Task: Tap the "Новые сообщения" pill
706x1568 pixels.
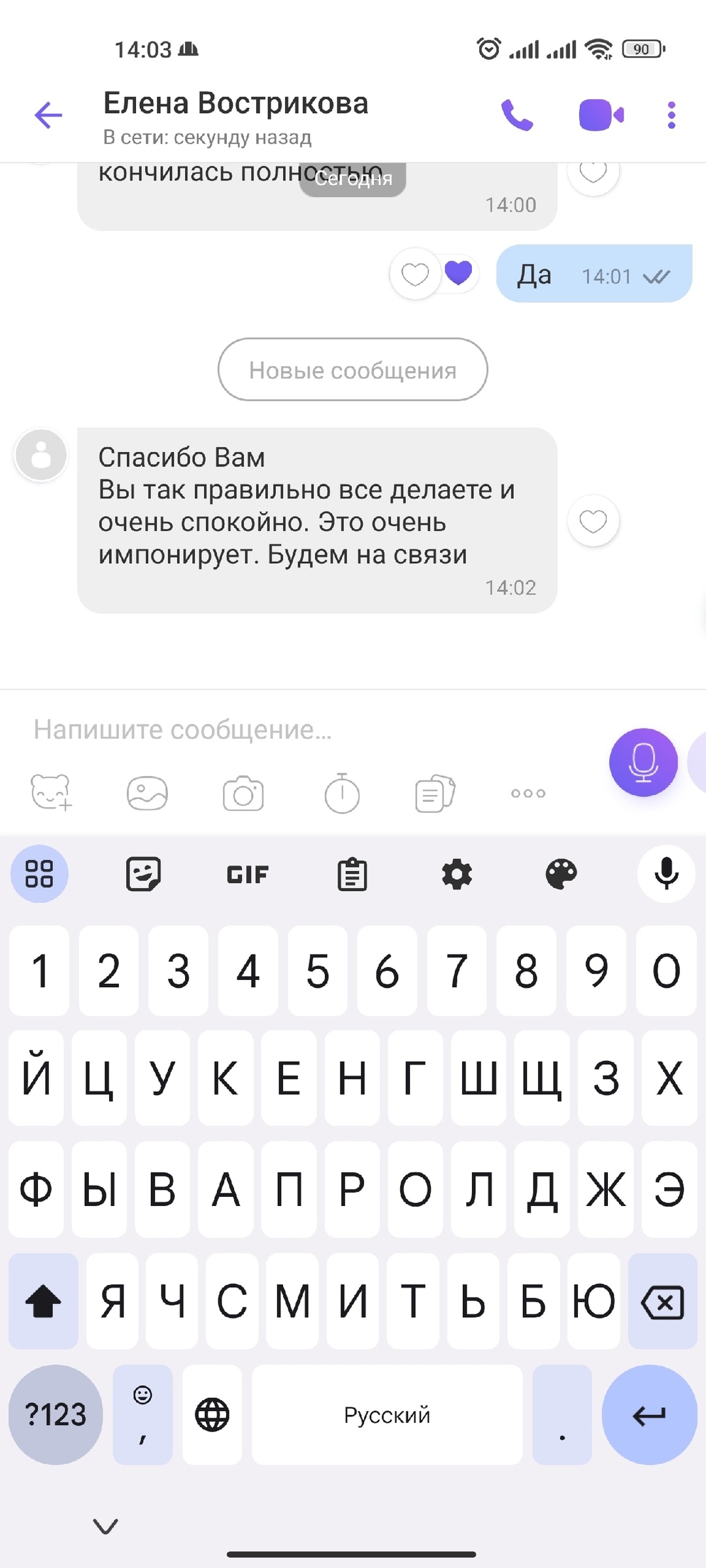Action: coord(353,370)
